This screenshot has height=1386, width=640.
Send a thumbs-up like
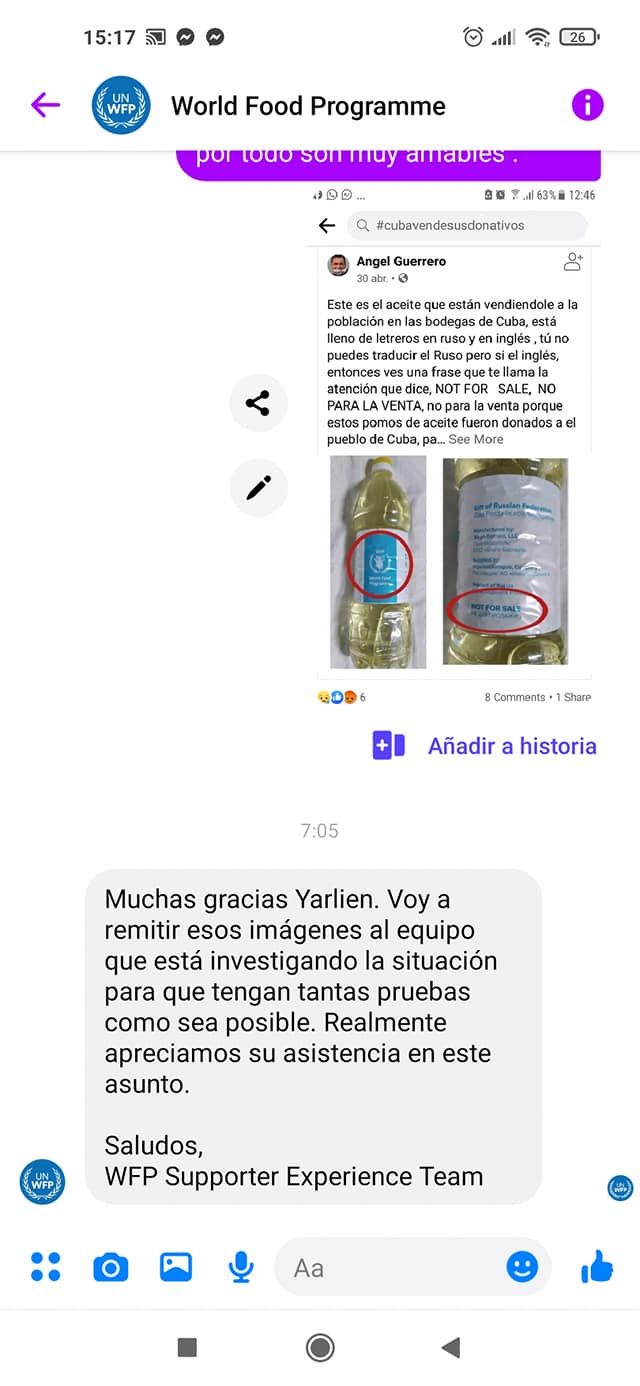[x=597, y=1267]
